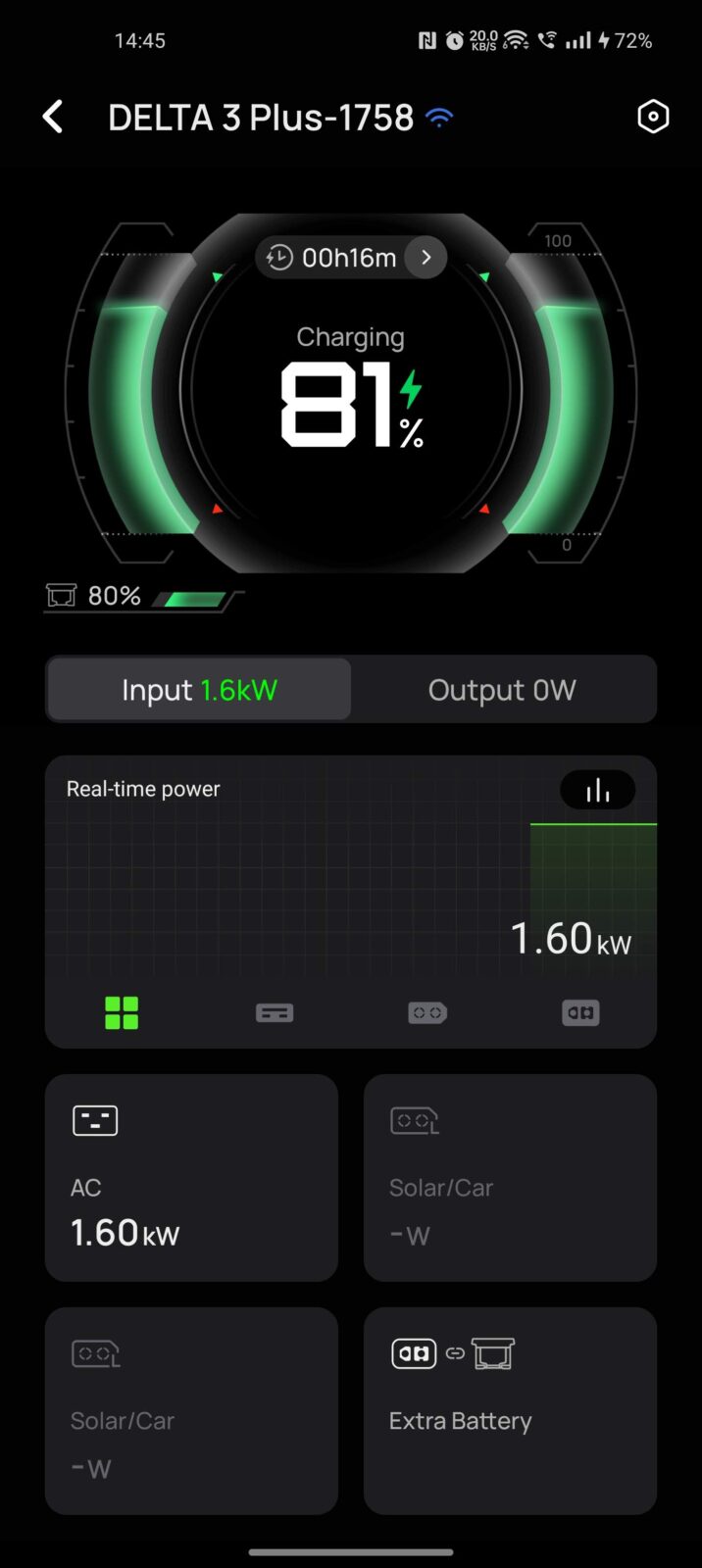
Task: Open the Extra Battery card
Action: click(x=510, y=1410)
